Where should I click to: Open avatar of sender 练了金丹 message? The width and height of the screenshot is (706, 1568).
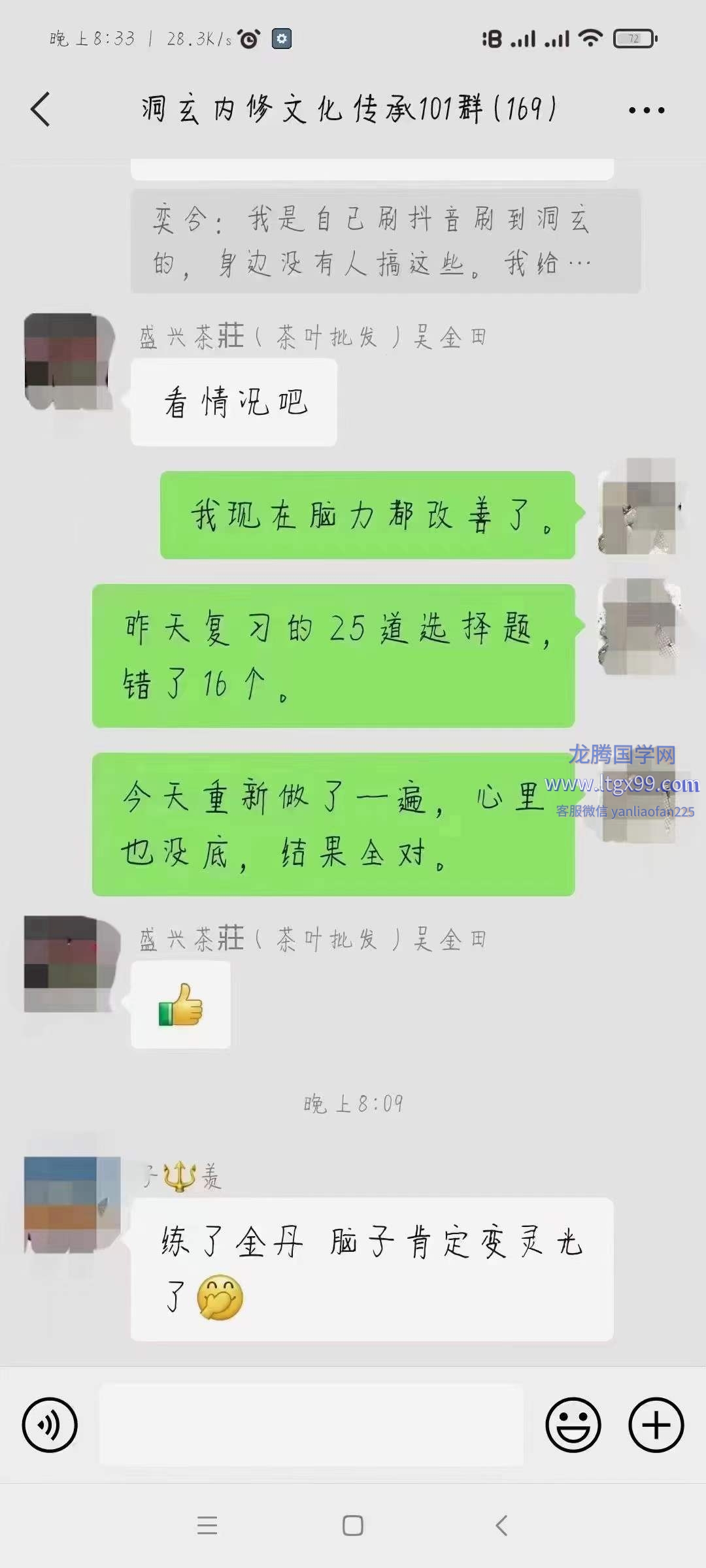[x=71, y=1203]
